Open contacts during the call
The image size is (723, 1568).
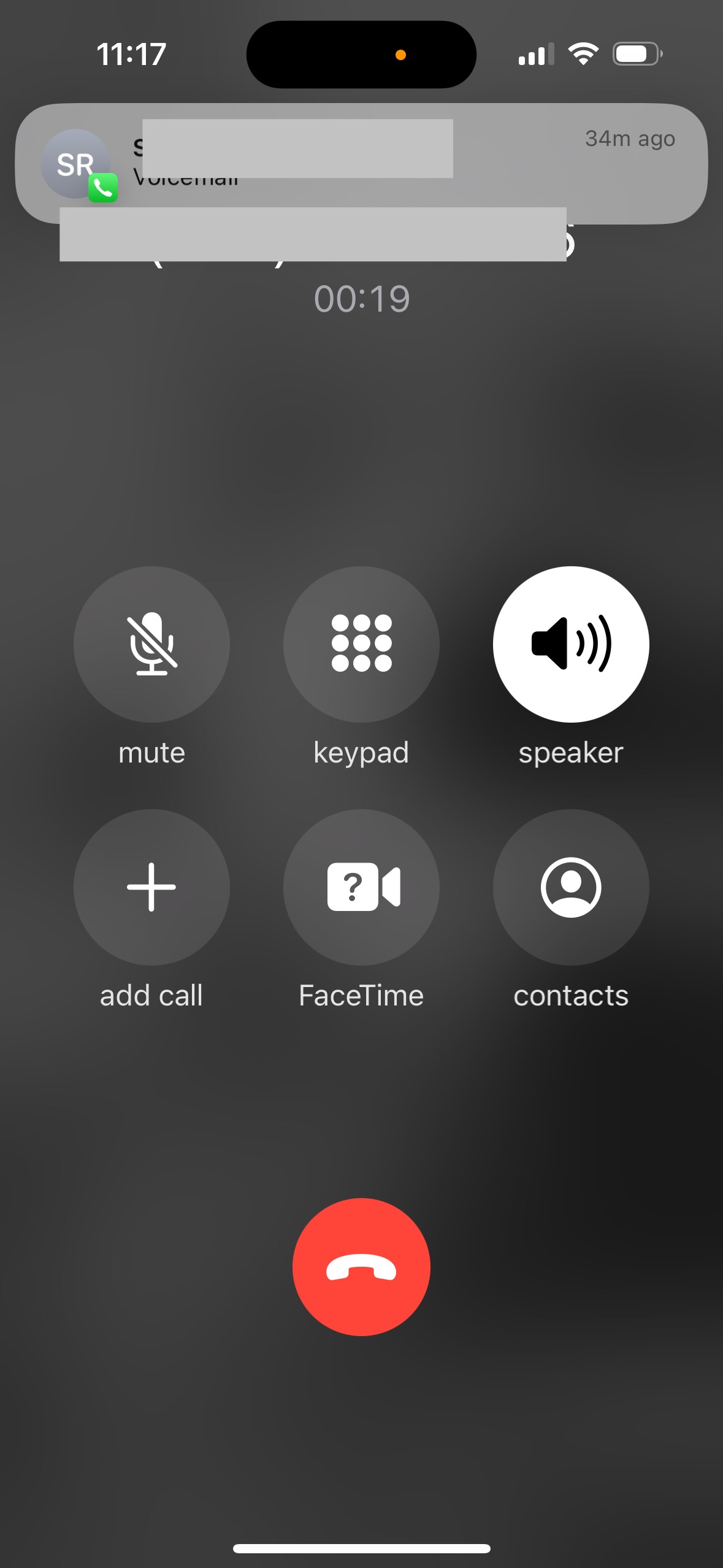pos(571,887)
